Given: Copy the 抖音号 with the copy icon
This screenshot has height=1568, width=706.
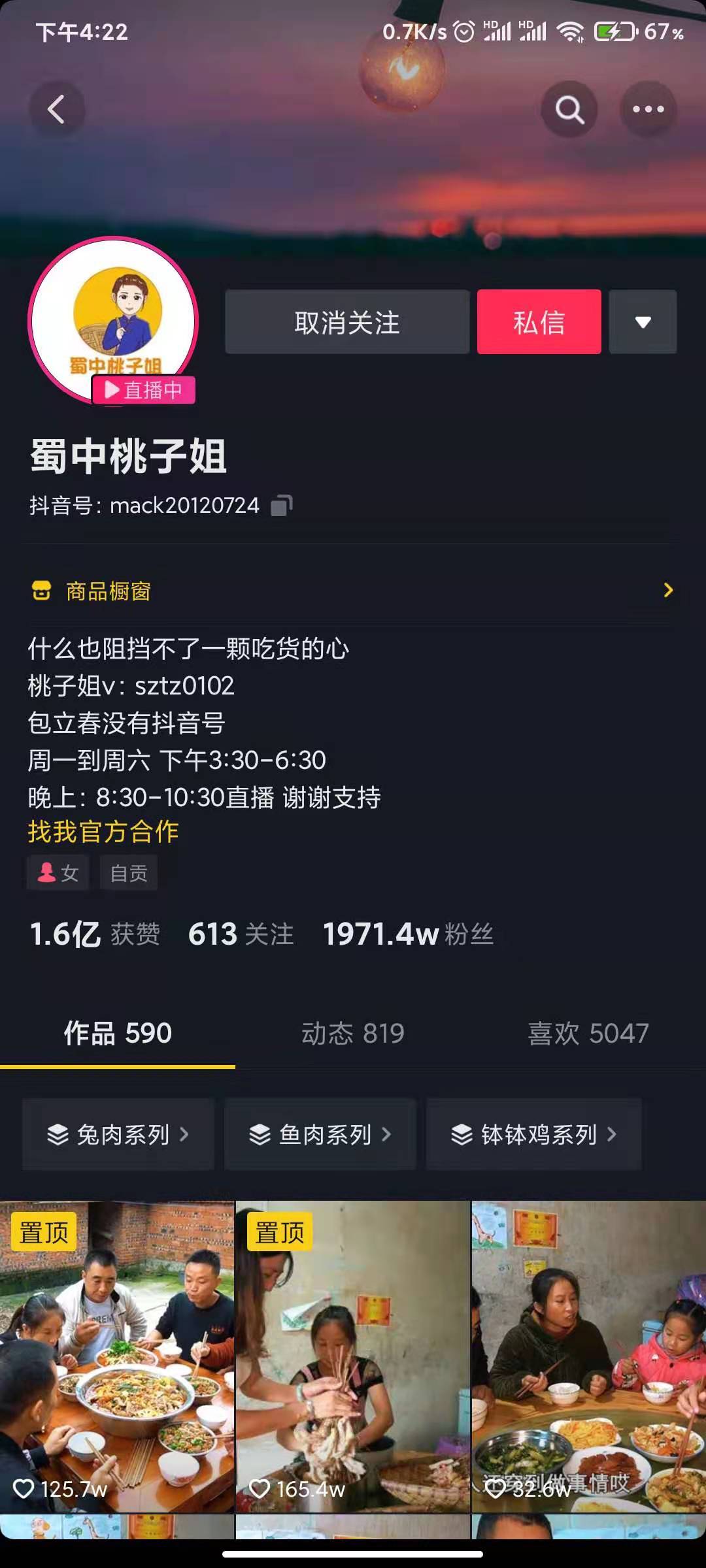Looking at the screenshot, I should 282,505.
